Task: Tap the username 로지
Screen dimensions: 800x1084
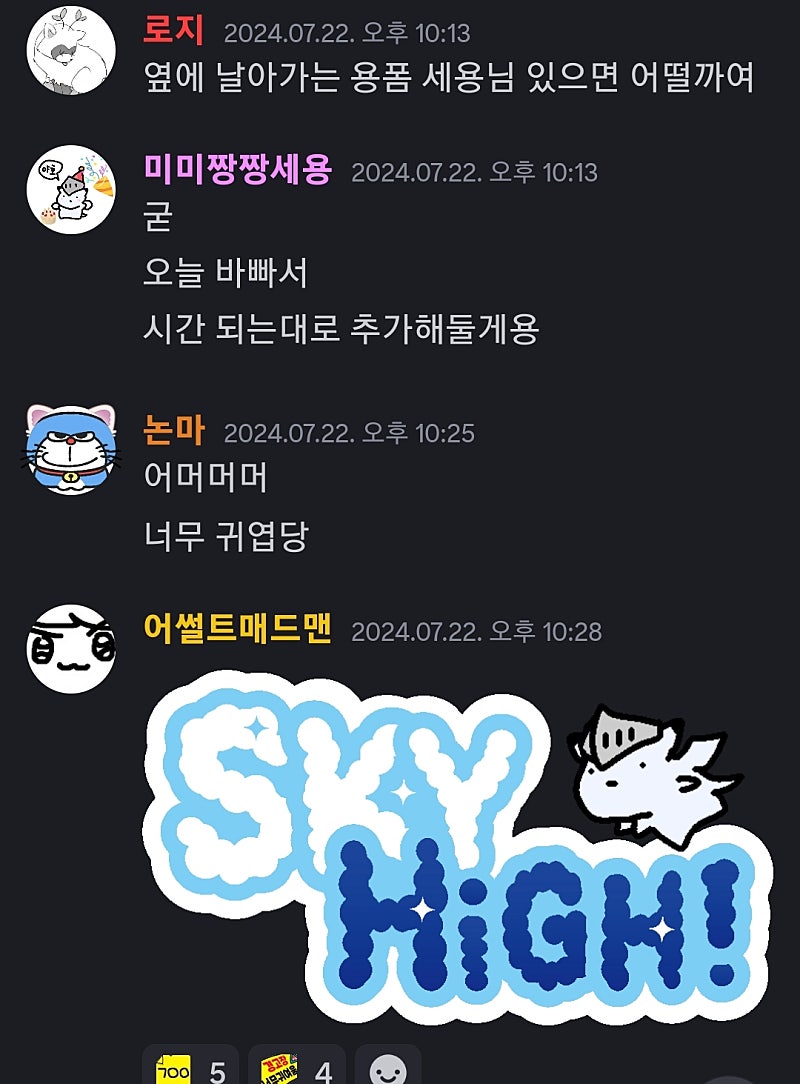Action: pyautogui.click(x=174, y=31)
